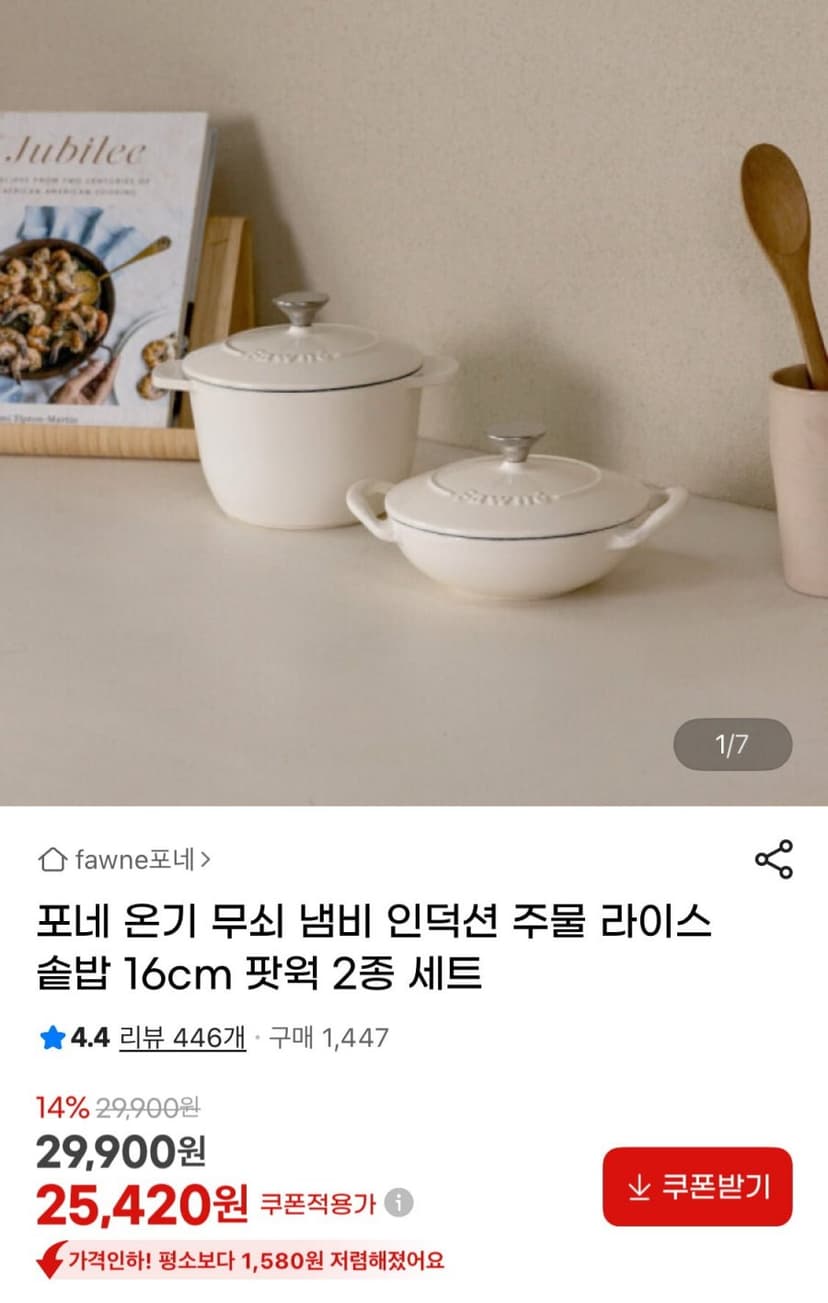Open info icon next to 쿠폰적용가
This screenshot has width=828, height=1303.
pyautogui.click(x=399, y=1202)
